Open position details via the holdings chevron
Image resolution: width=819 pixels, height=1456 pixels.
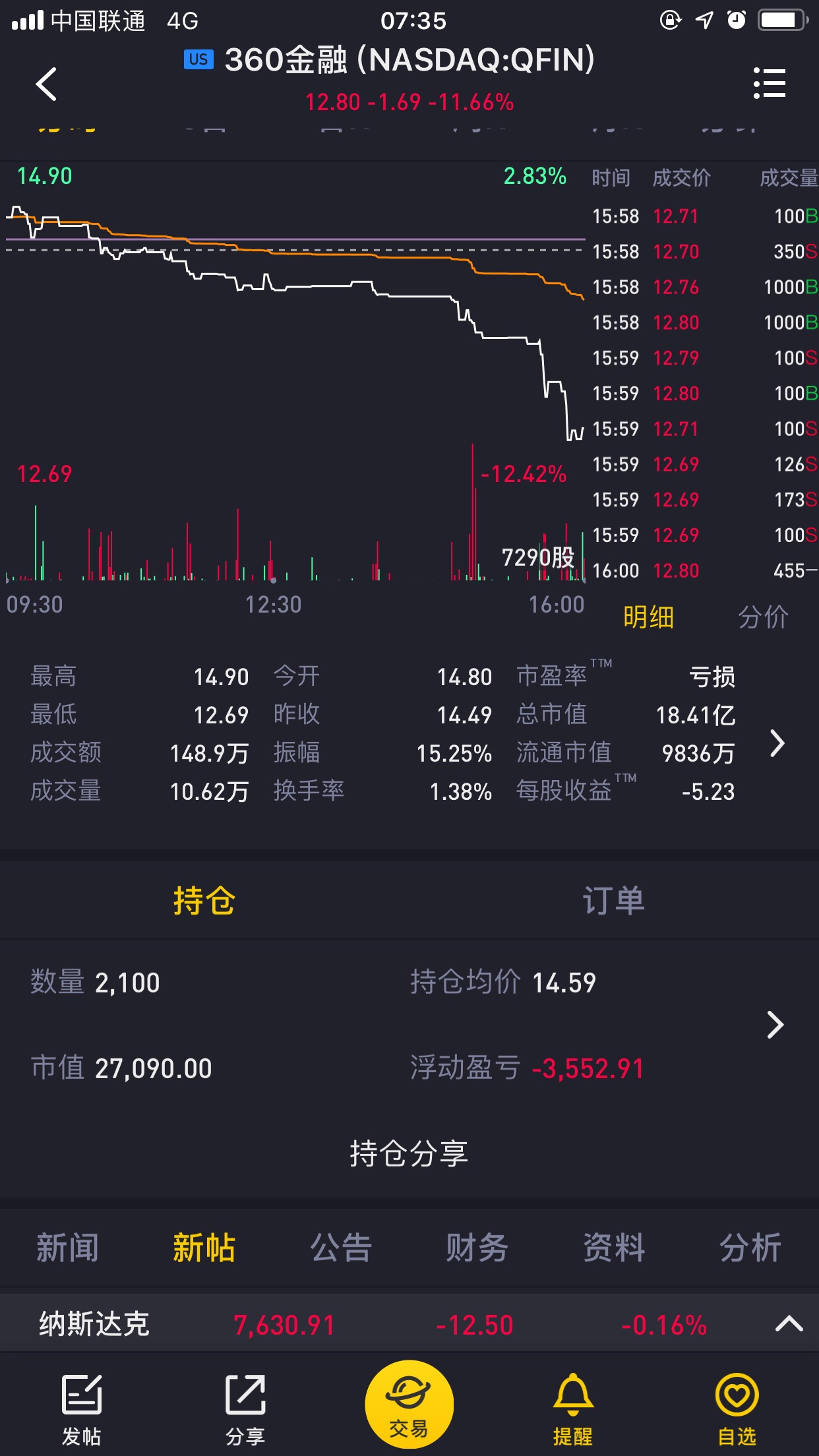(775, 1025)
